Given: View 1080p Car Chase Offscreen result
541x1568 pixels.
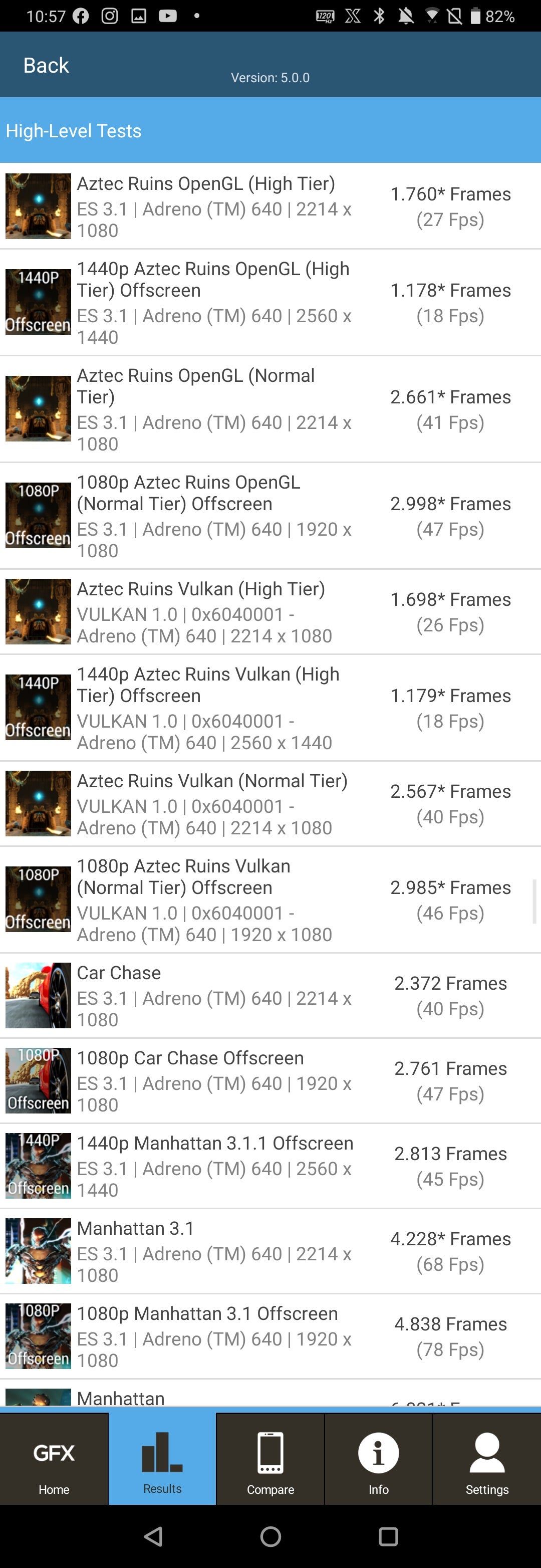Looking at the screenshot, I should point(270,1081).
